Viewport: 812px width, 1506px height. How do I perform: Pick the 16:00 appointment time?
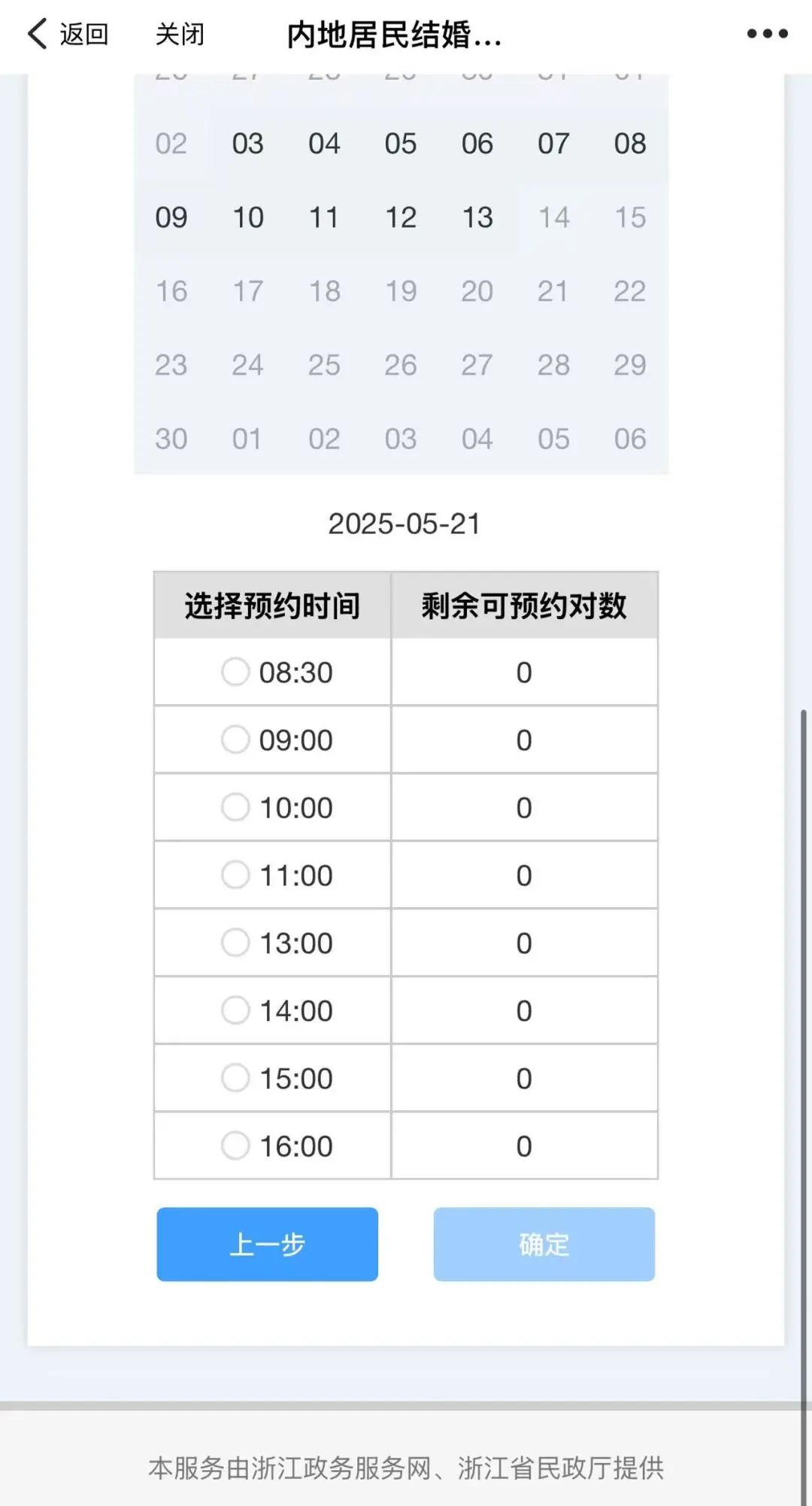pyautogui.click(x=235, y=1146)
